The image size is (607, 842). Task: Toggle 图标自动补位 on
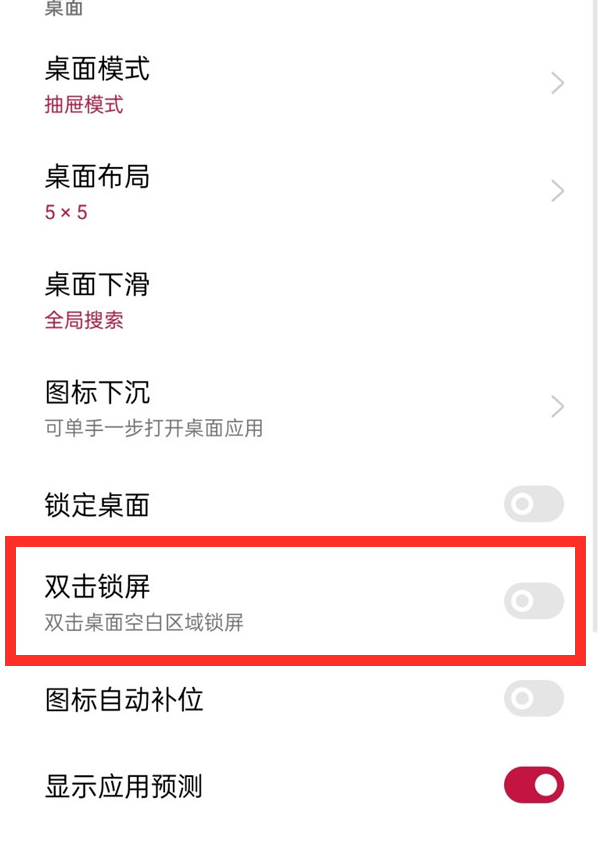[x=533, y=699]
